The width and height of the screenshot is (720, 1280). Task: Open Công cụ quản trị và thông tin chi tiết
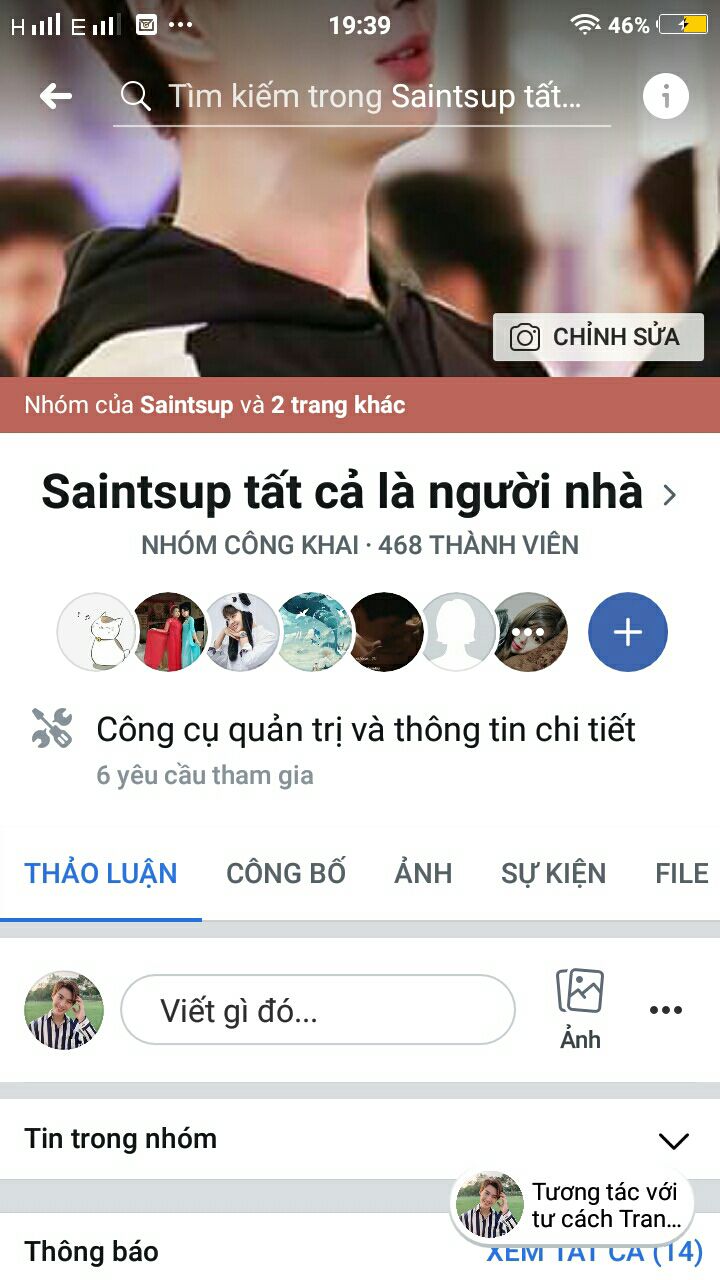point(365,730)
